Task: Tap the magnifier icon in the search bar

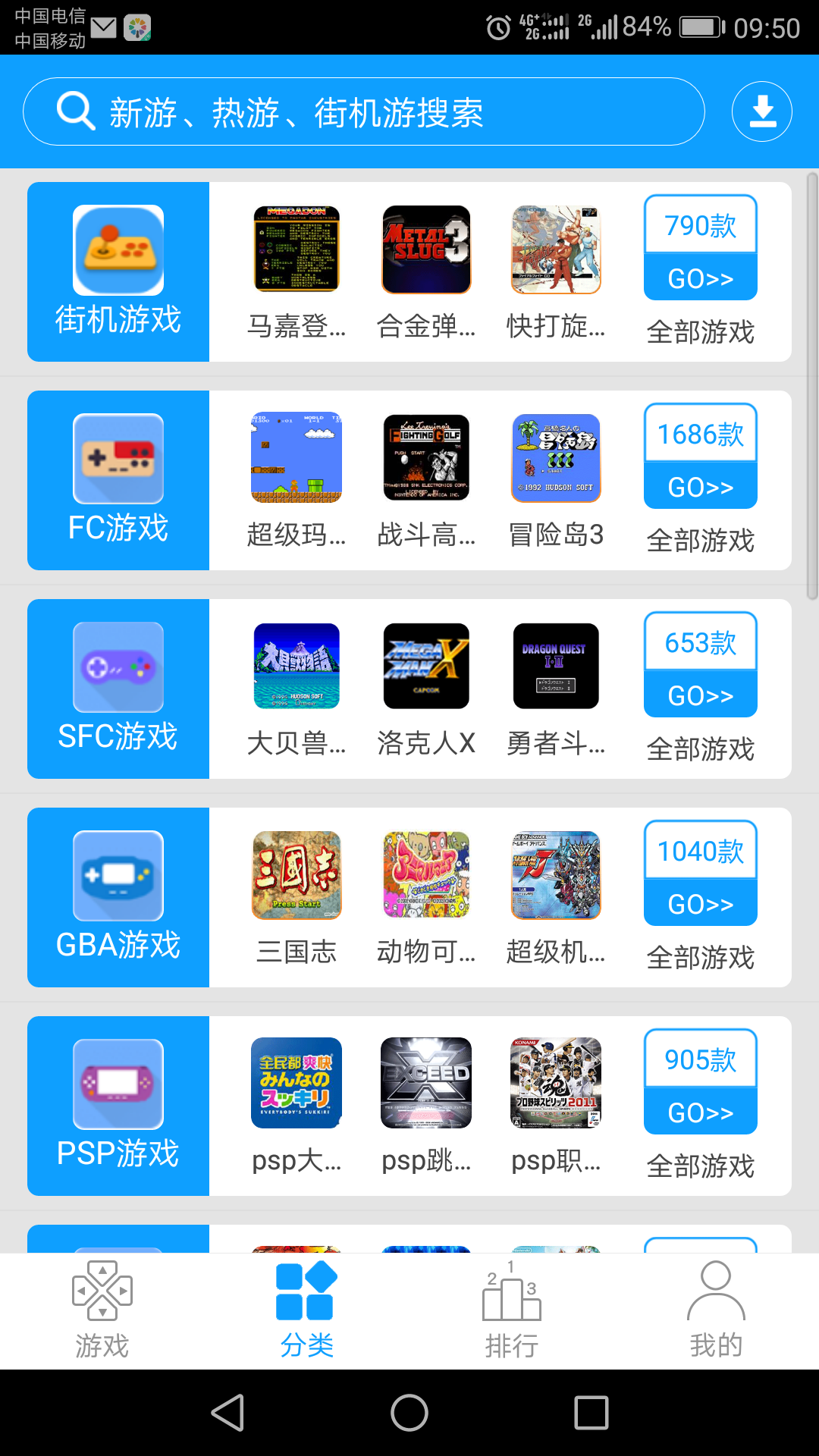Action: (x=72, y=111)
